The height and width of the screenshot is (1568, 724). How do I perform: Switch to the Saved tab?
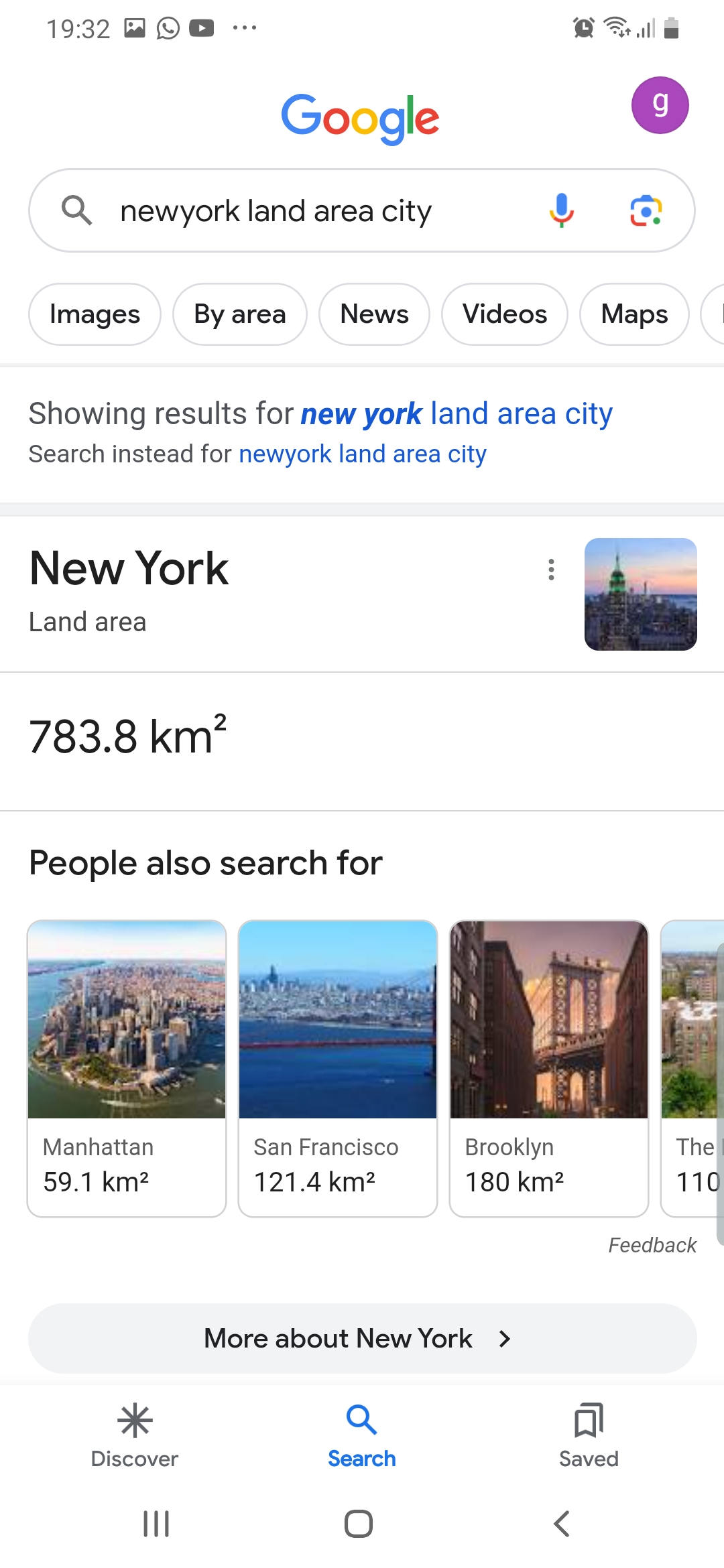pos(589,1435)
